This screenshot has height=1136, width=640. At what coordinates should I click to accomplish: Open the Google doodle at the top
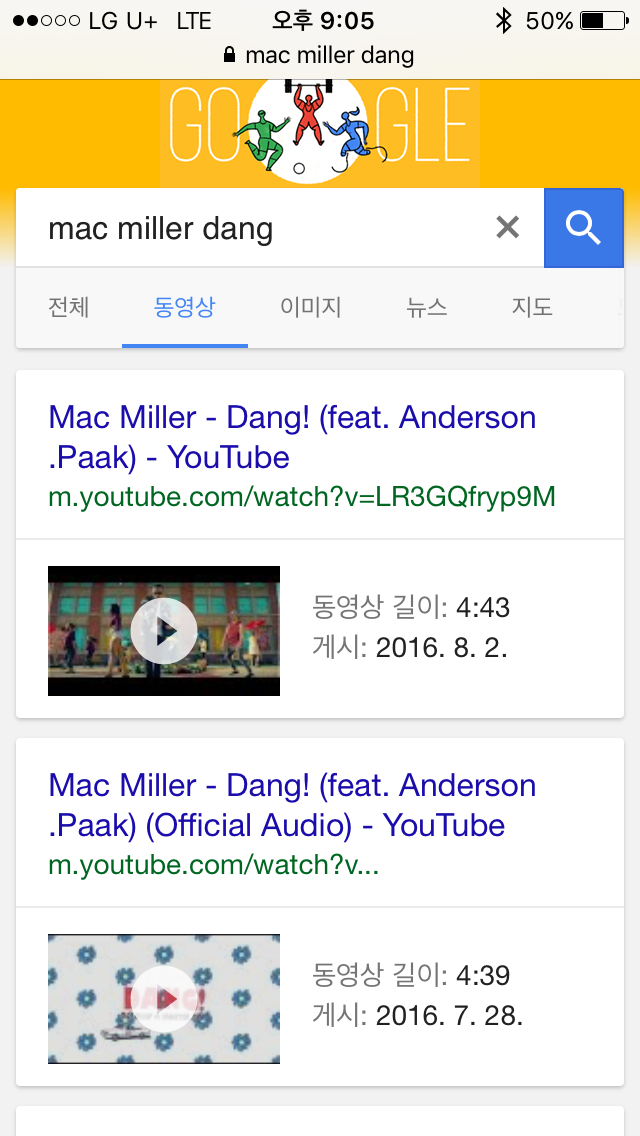pos(320,132)
